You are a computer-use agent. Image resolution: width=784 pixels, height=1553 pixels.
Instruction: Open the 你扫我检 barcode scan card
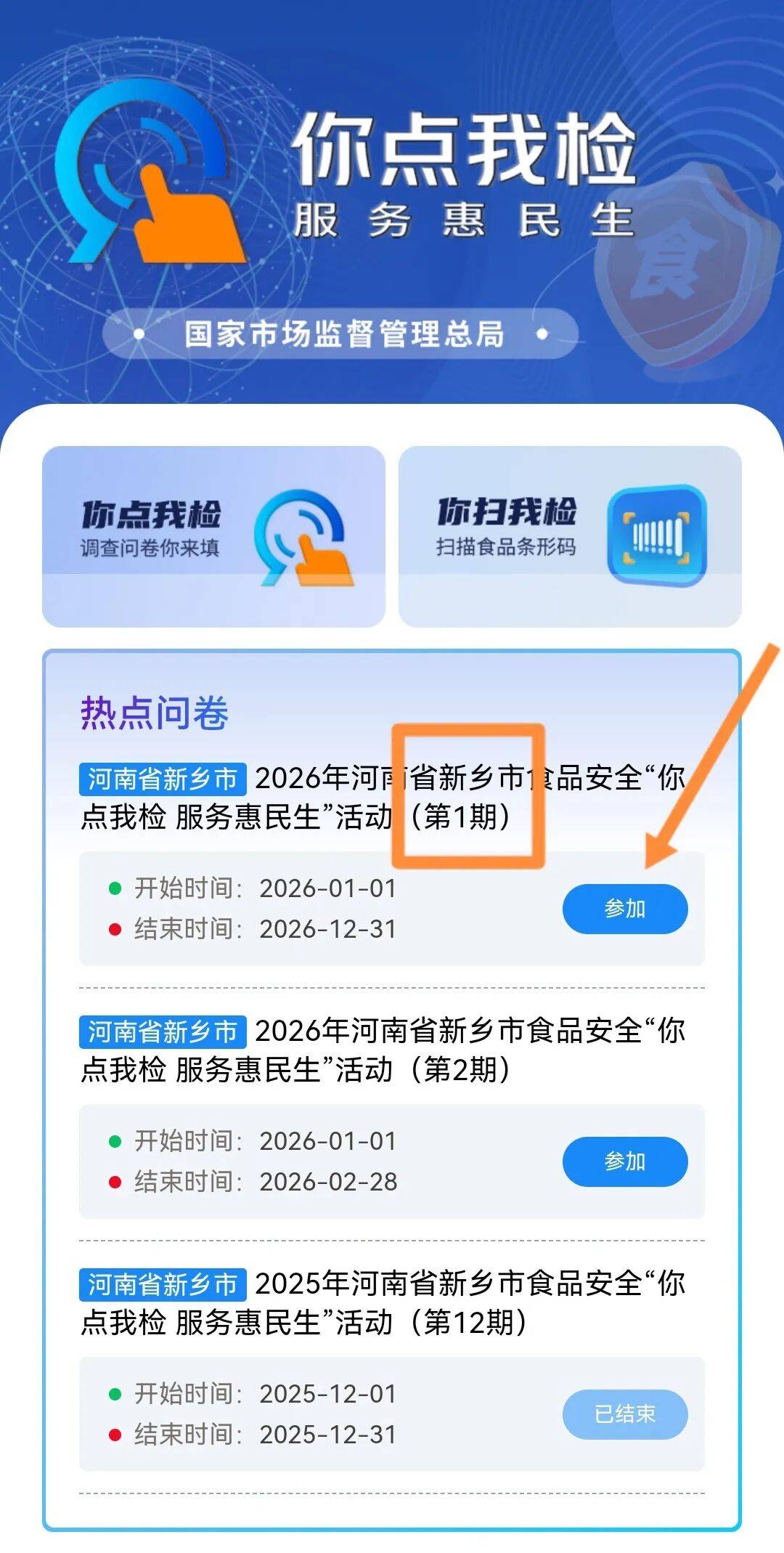click(x=570, y=536)
